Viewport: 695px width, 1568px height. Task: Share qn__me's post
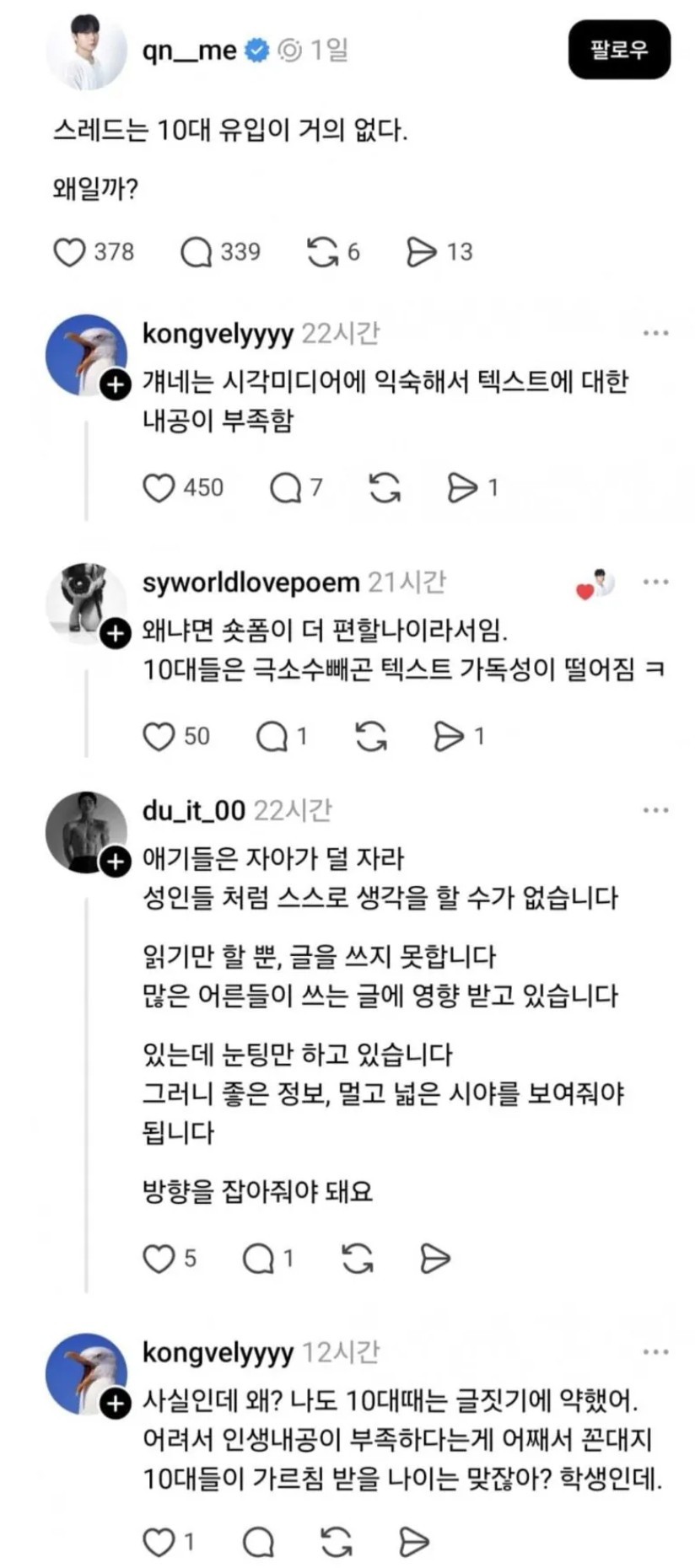pos(421,252)
